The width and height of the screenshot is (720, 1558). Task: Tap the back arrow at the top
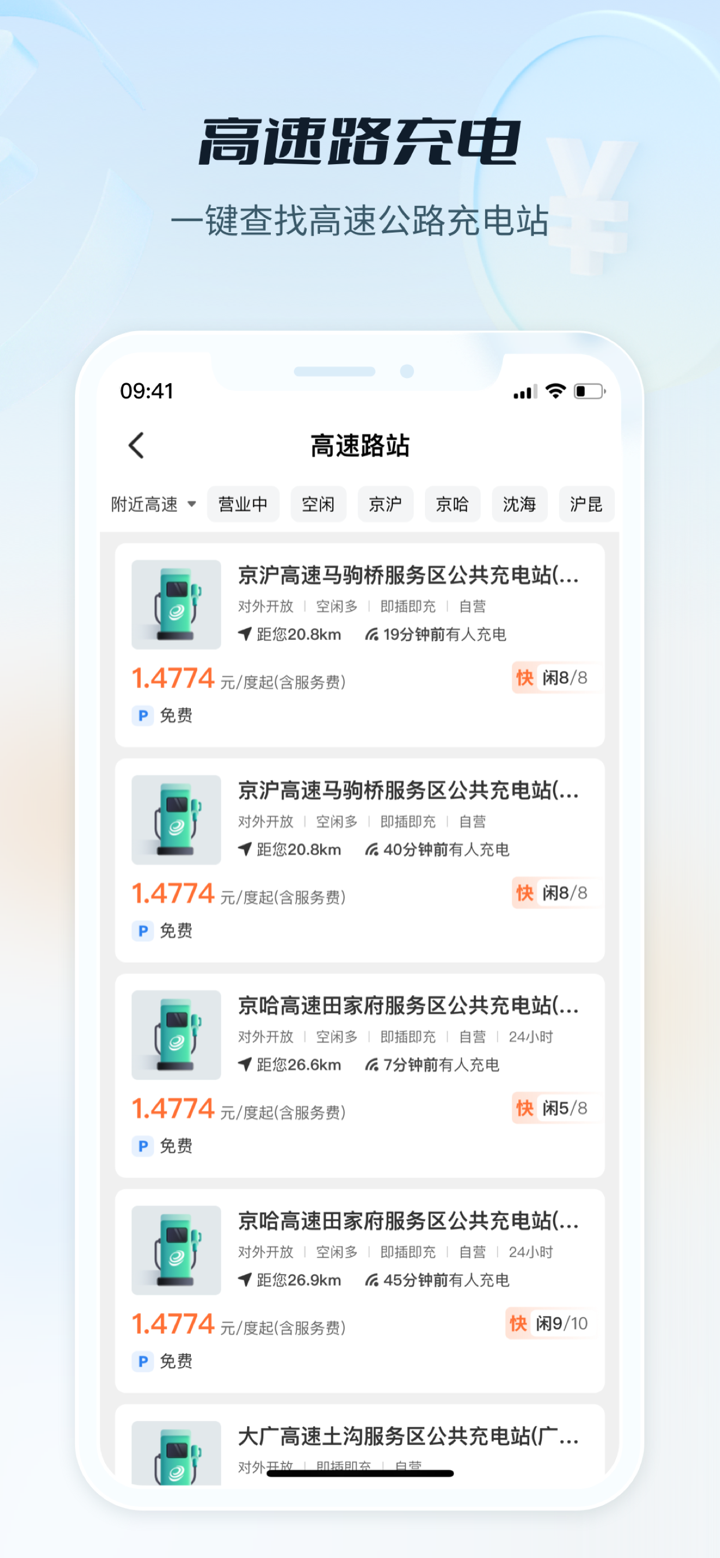(136, 446)
